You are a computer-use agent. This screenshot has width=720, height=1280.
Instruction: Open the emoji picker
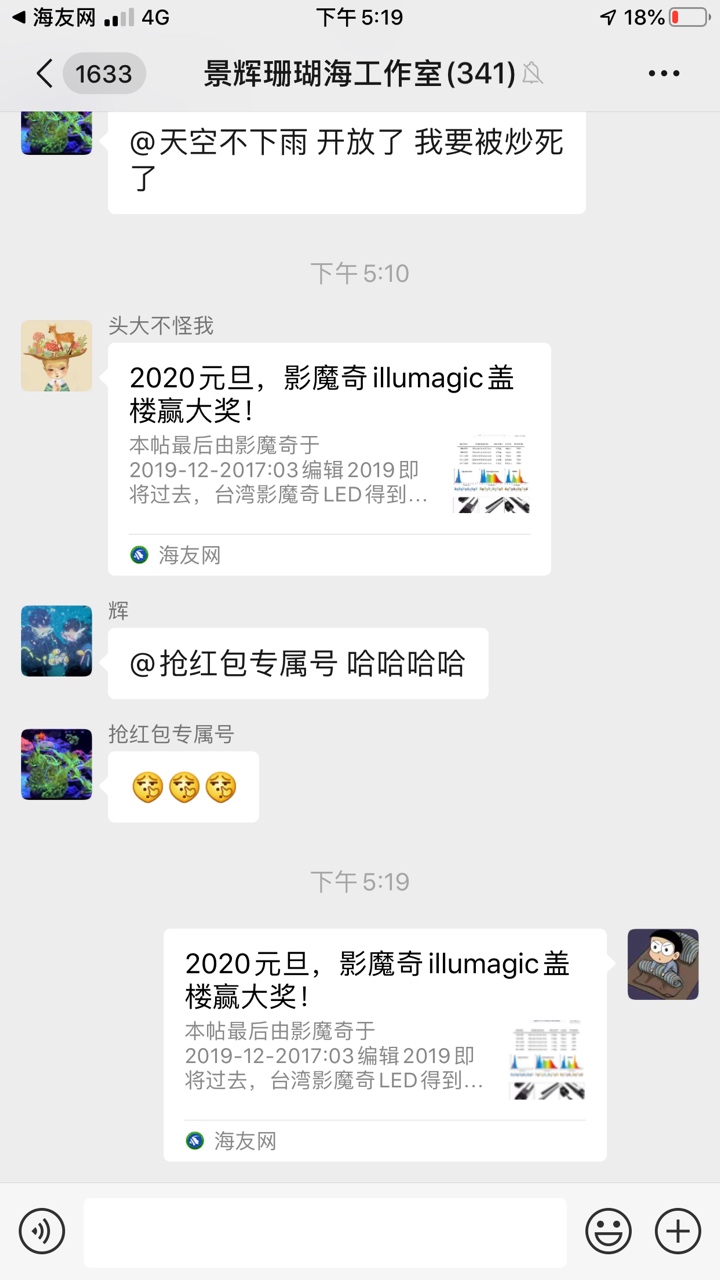(608, 1231)
